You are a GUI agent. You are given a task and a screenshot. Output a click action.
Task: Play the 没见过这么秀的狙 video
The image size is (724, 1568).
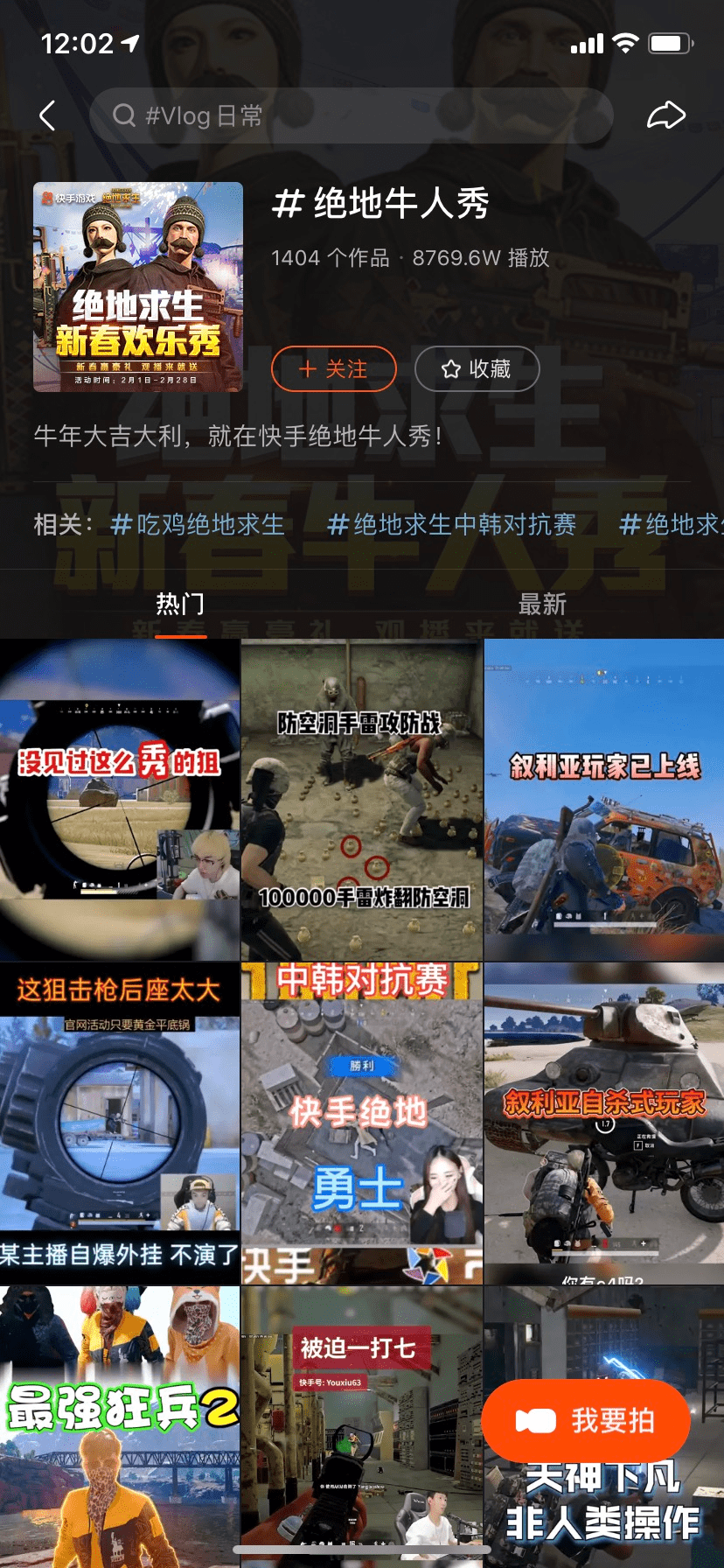tap(121, 798)
